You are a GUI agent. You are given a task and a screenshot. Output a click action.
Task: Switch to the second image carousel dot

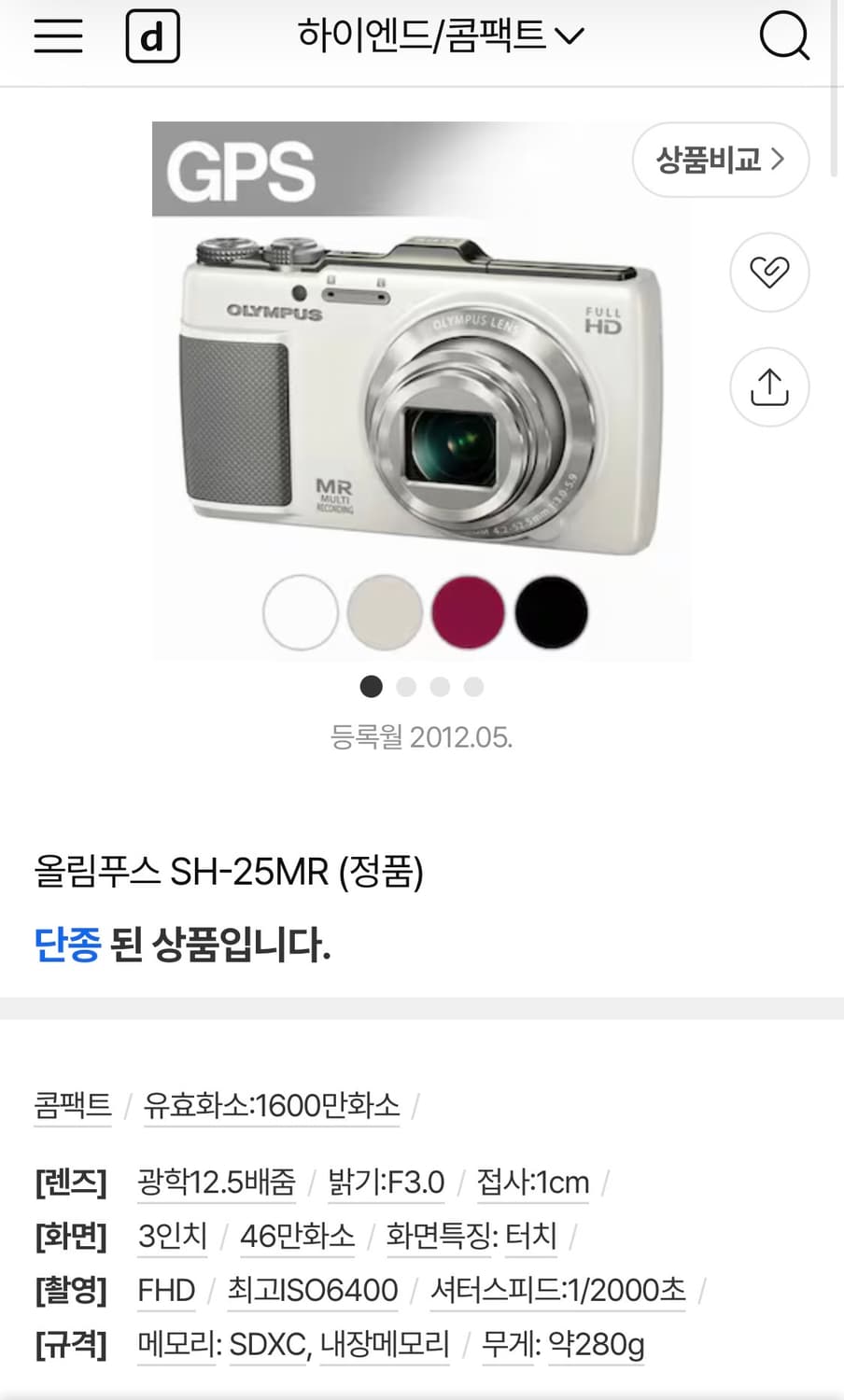click(x=405, y=687)
